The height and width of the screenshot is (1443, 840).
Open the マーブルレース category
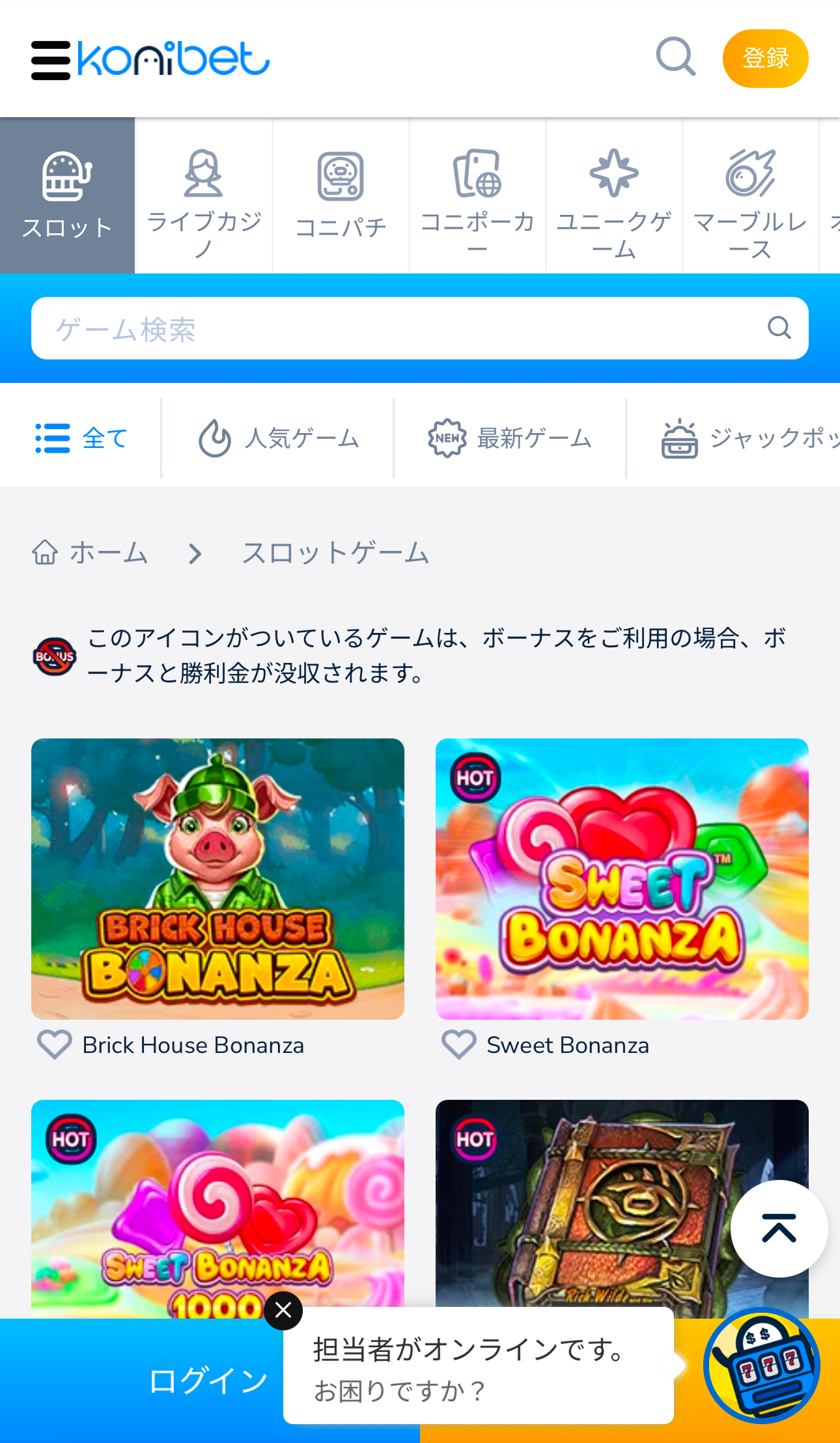pyautogui.click(x=750, y=196)
